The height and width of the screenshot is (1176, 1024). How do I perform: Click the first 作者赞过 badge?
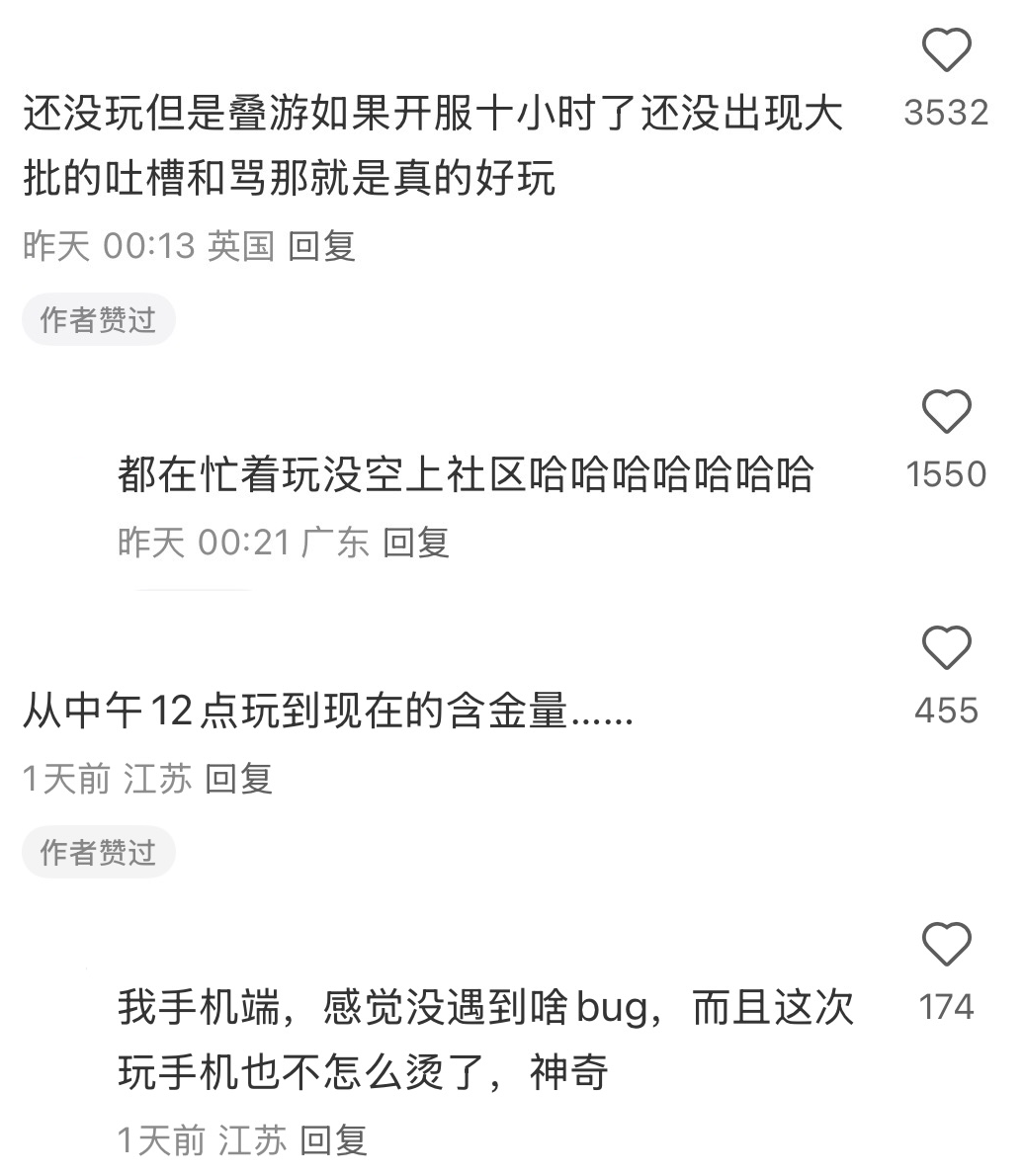click(x=98, y=319)
